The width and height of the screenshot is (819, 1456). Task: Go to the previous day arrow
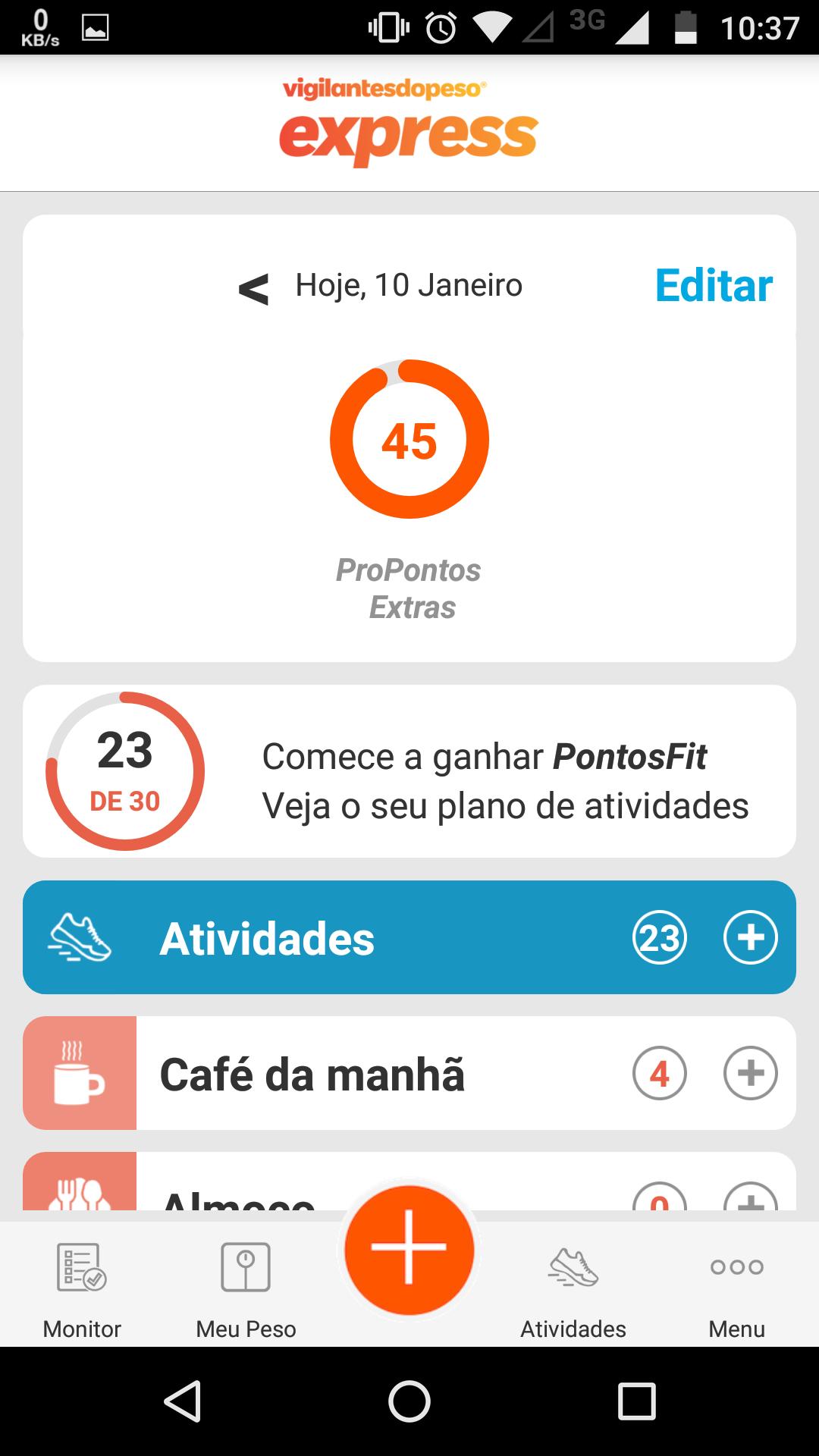253,289
